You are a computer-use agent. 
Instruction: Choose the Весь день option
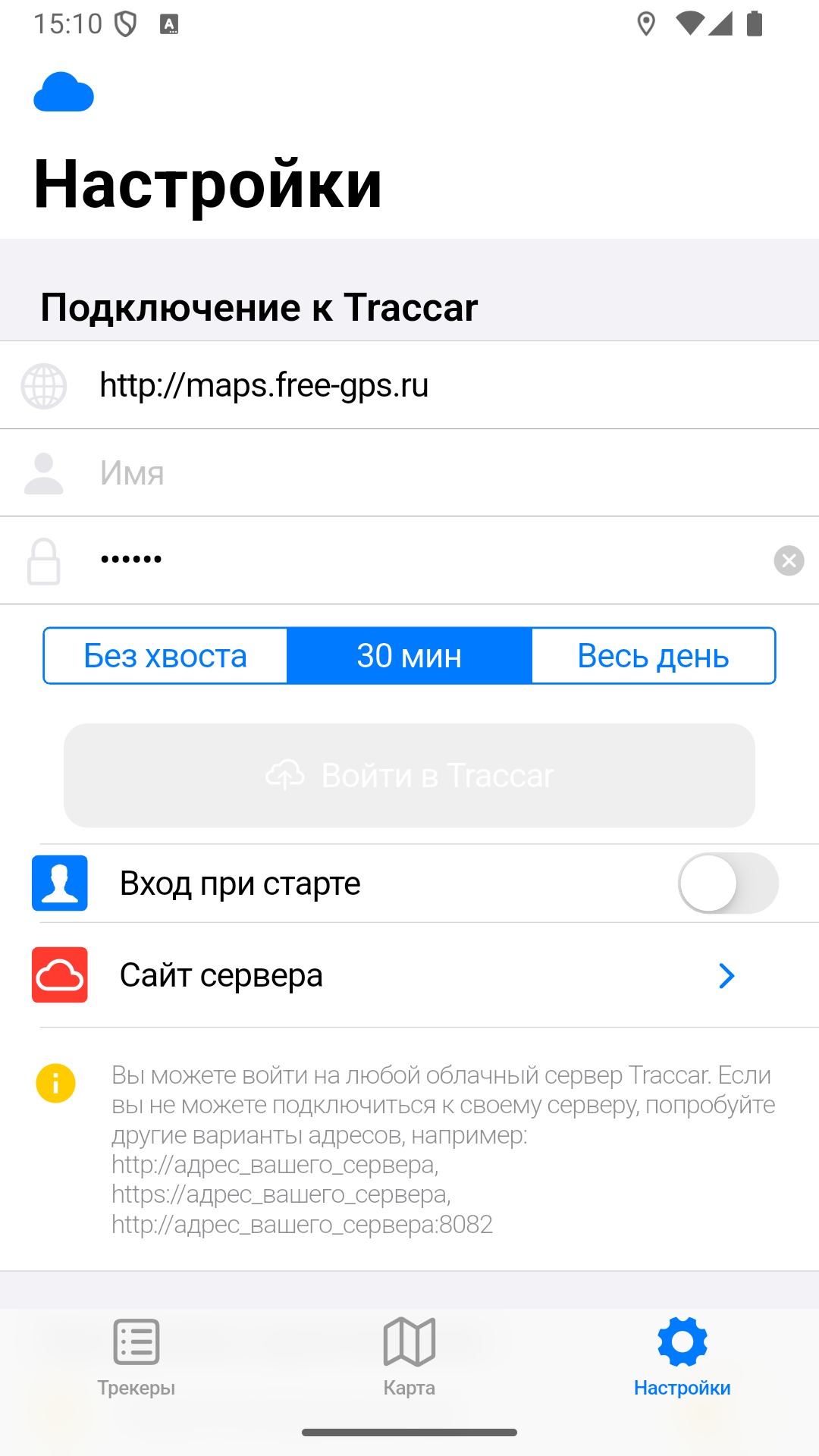[x=653, y=656]
